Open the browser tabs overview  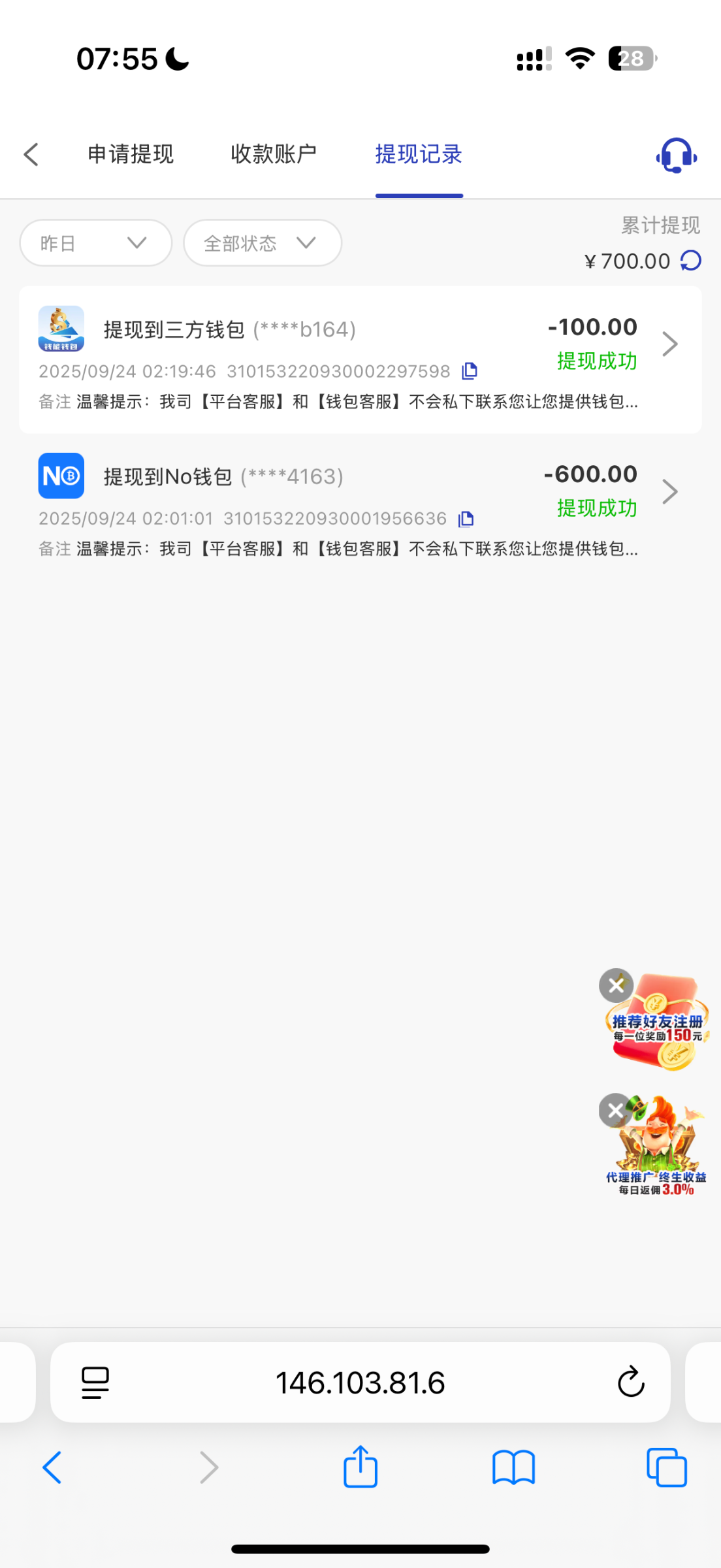point(666,1467)
